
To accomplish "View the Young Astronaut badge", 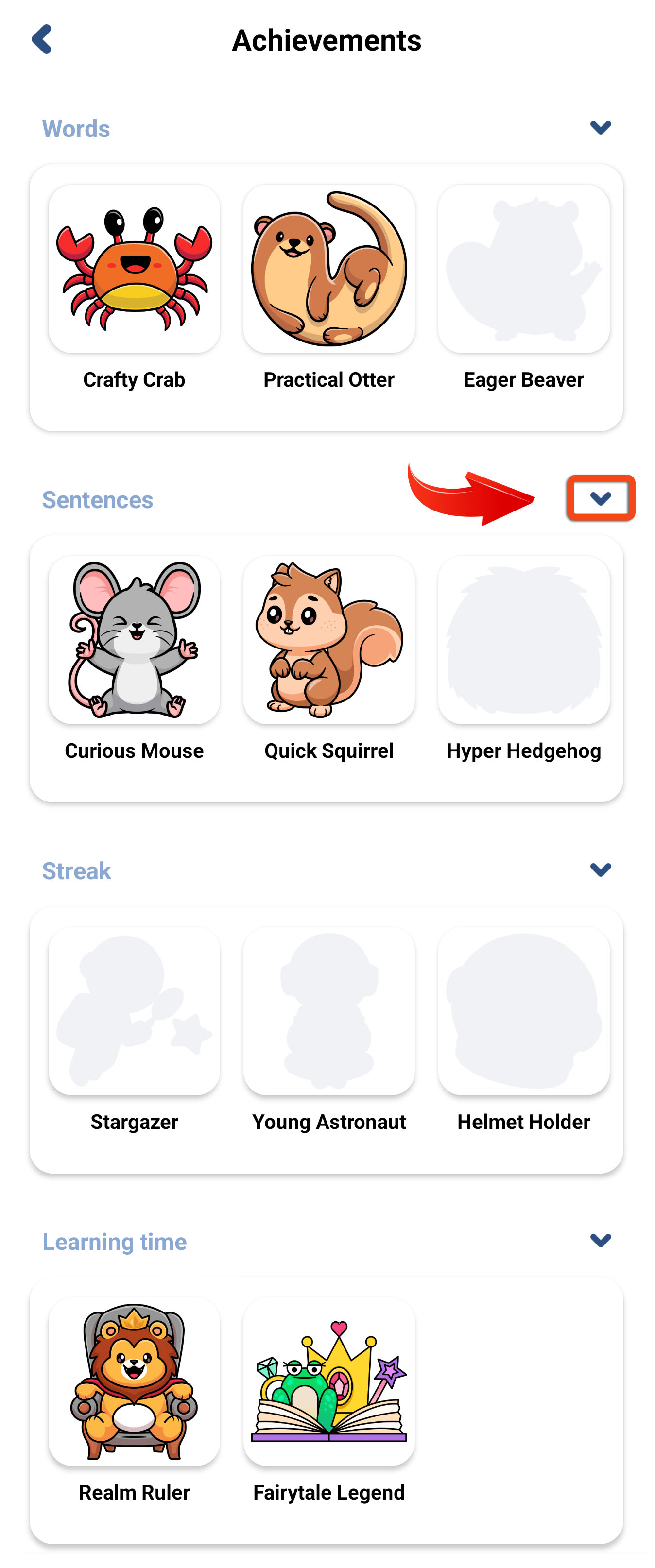I will point(329,1011).
